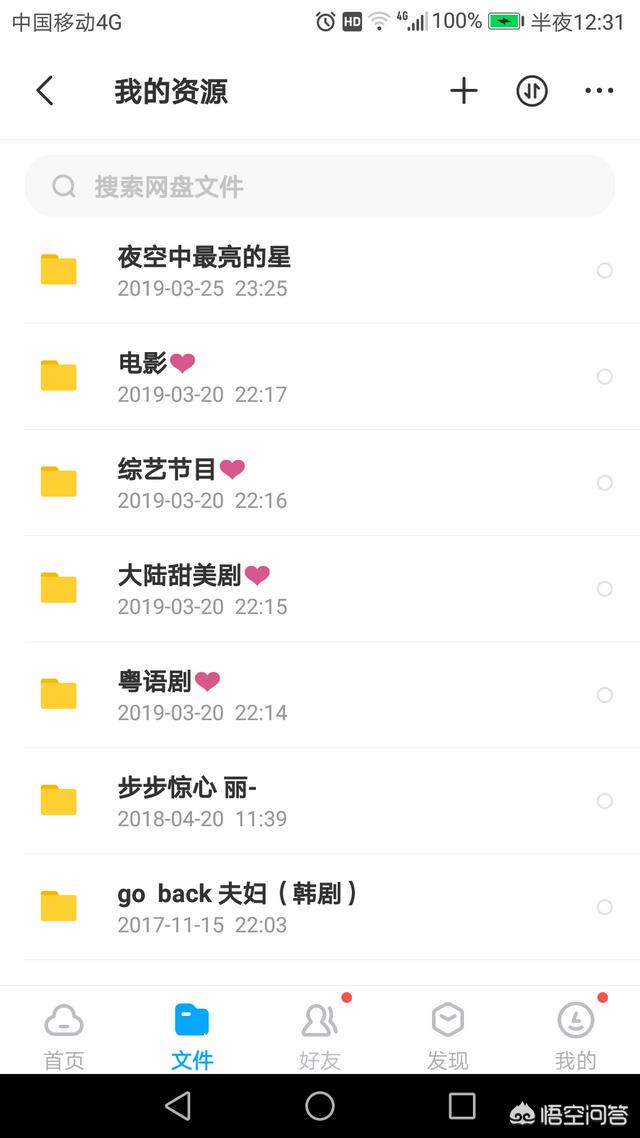The width and height of the screenshot is (640, 1138).
Task: Open the go back 夫妇（韩剧）folder
Action: (x=237, y=907)
